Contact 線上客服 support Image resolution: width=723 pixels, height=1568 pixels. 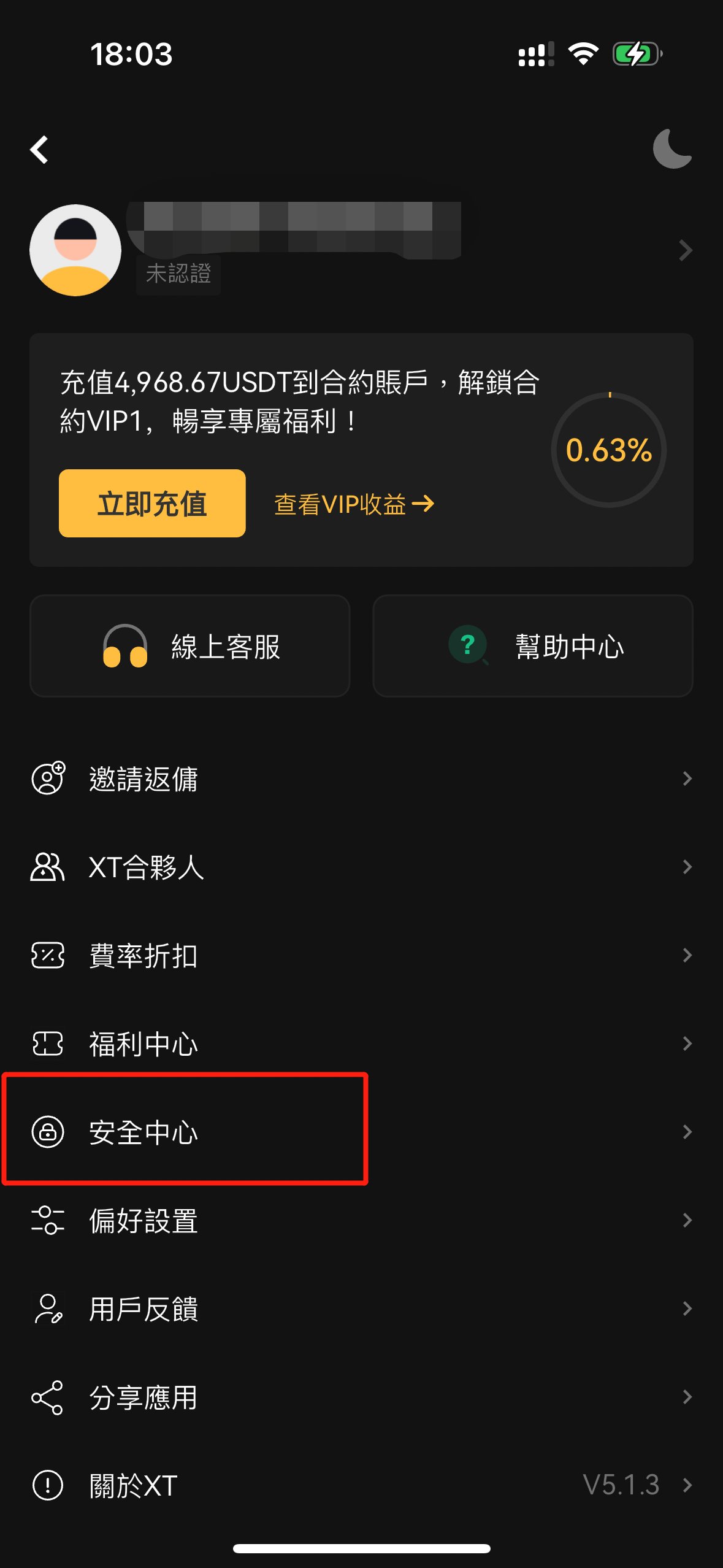point(190,646)
